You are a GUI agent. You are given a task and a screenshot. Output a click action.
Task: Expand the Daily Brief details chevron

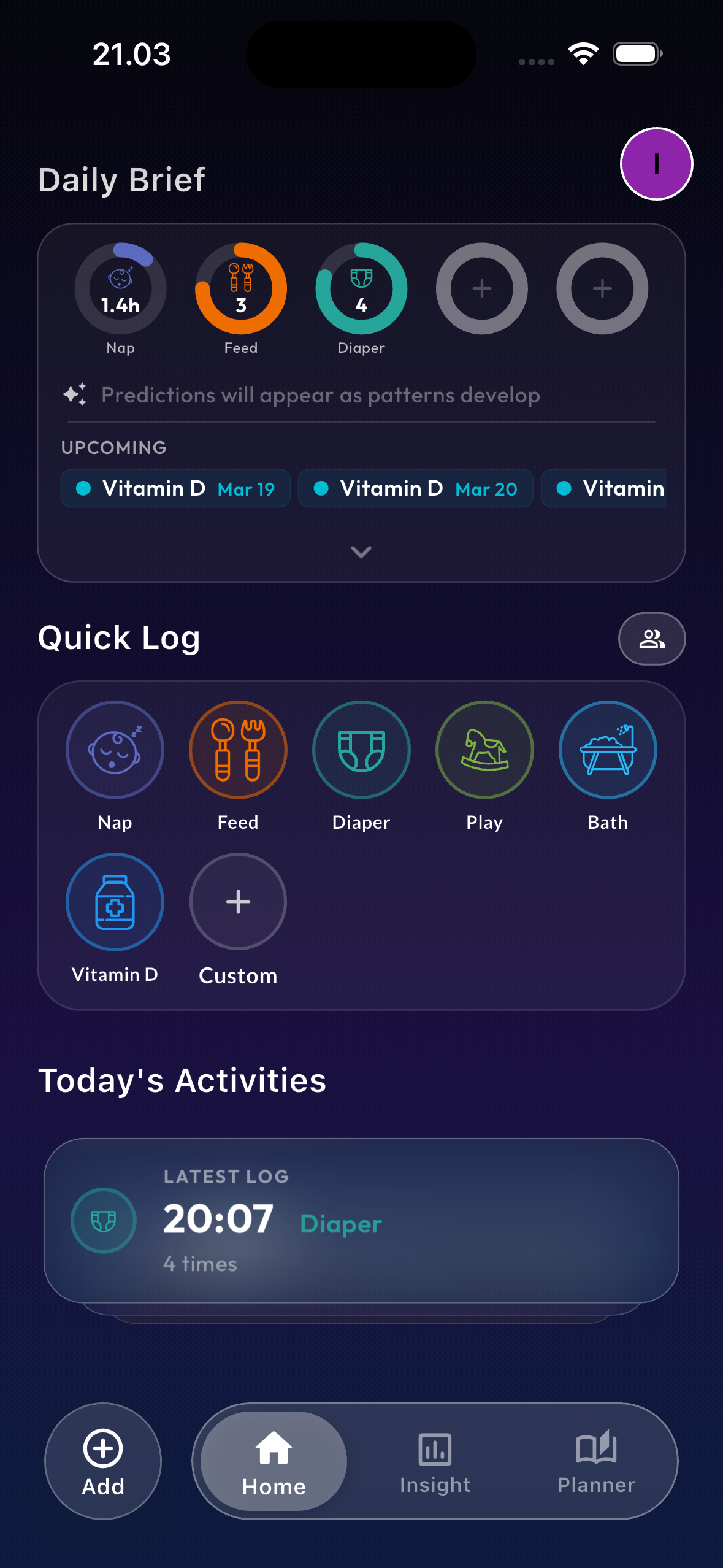point(361,551)
